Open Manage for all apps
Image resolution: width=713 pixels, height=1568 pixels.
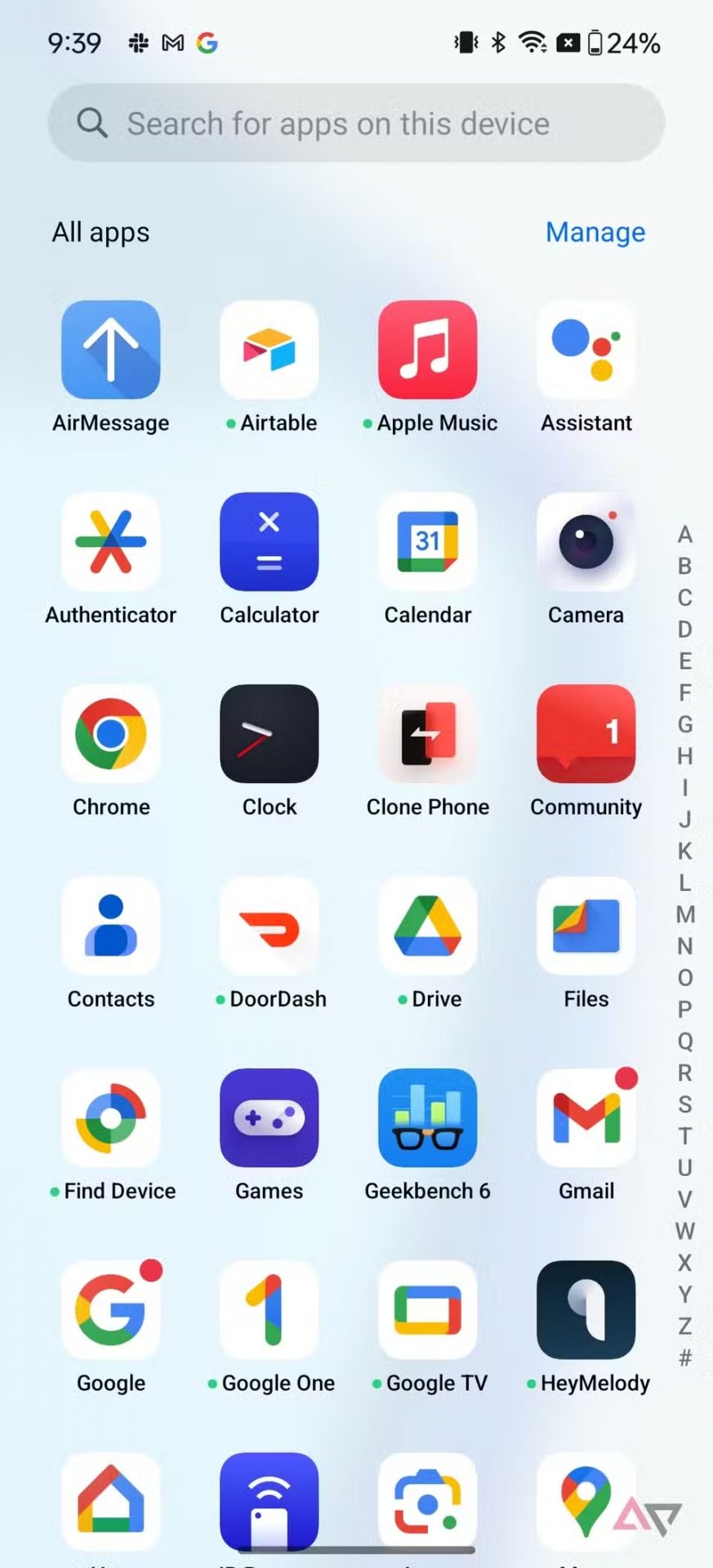click(x=595, y=233)
